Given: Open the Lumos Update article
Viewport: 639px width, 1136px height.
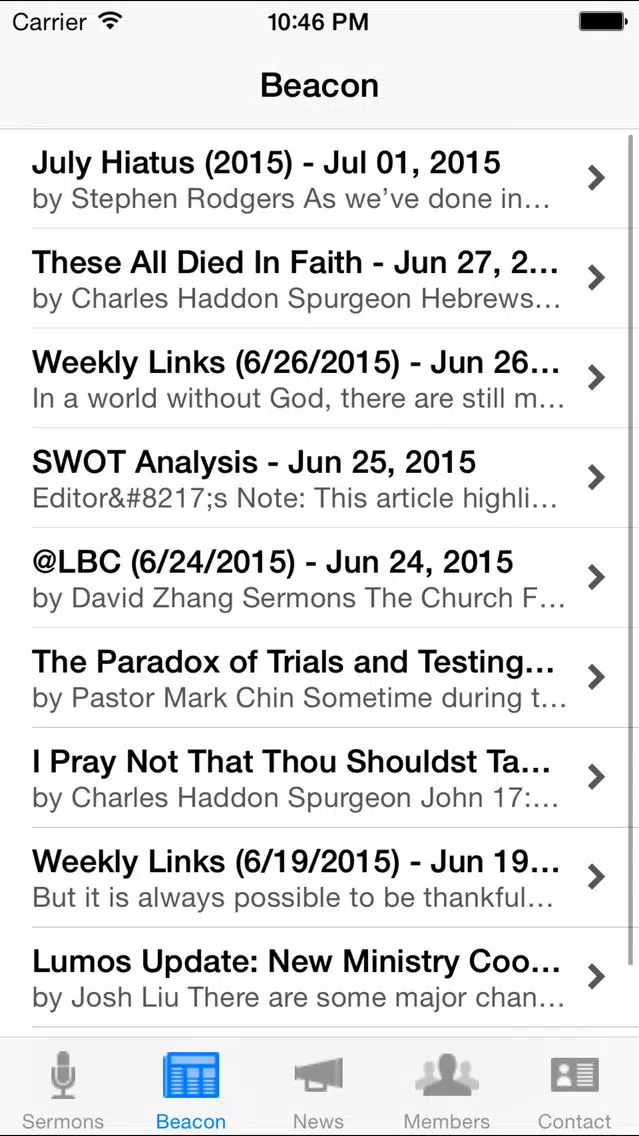Looking at the screenshot, I should coord(320,978).
